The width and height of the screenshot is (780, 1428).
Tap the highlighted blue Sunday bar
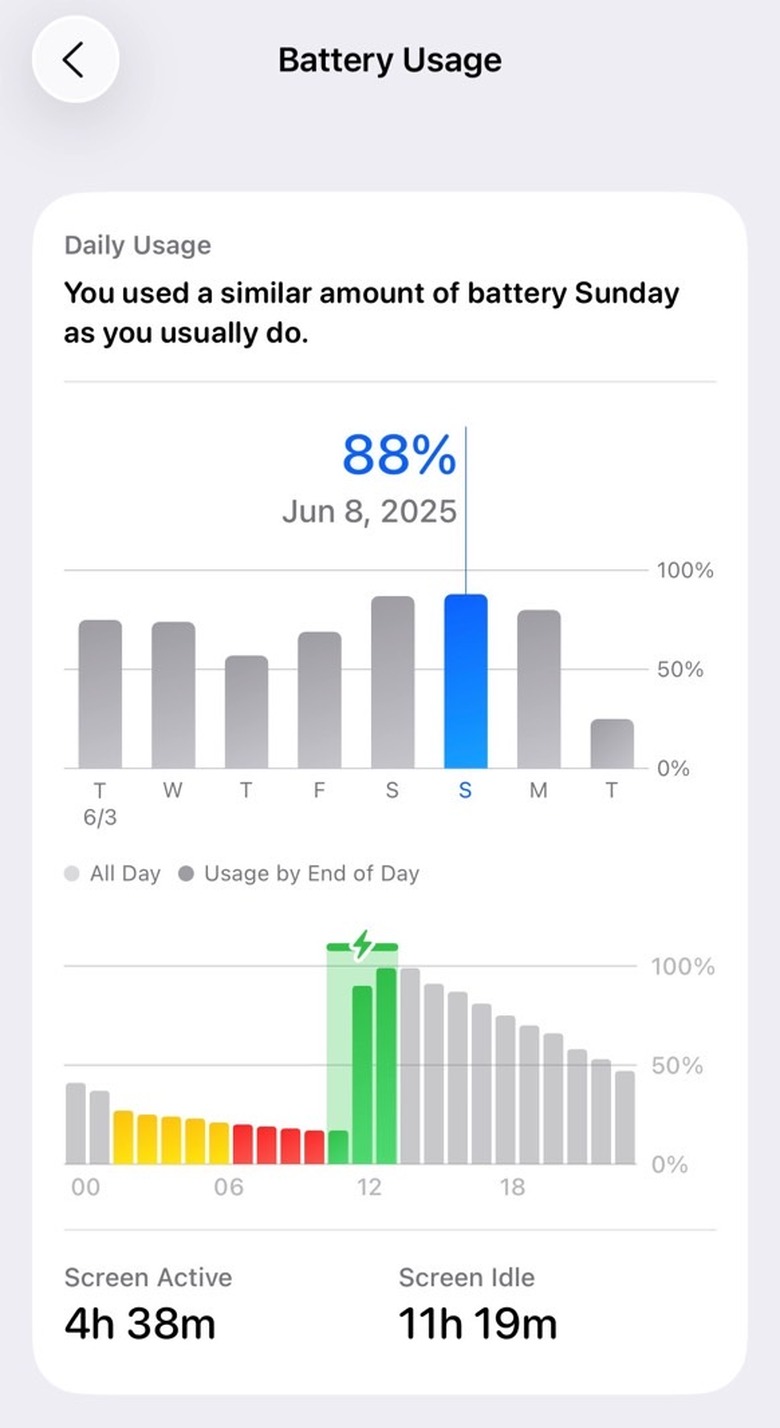[x=465, y=681]
